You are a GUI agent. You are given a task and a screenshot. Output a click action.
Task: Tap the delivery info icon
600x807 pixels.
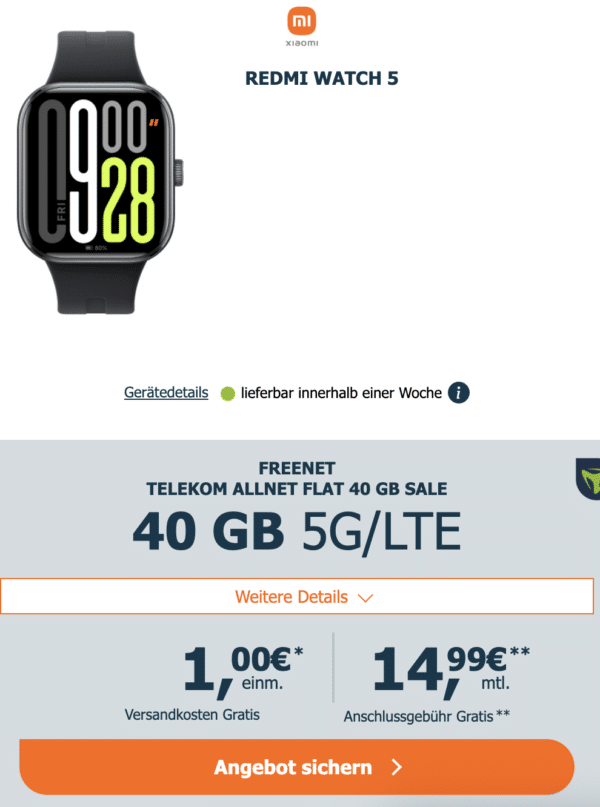click(458, 393)
